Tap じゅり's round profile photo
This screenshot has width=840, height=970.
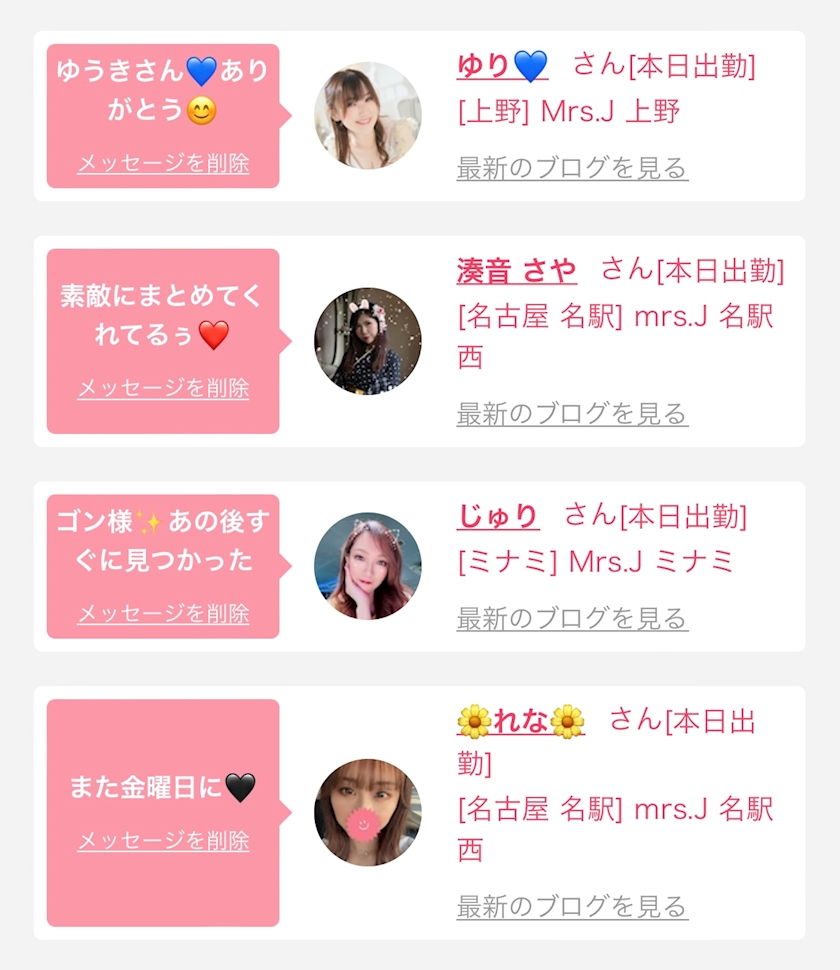click(x=368, y=566)
